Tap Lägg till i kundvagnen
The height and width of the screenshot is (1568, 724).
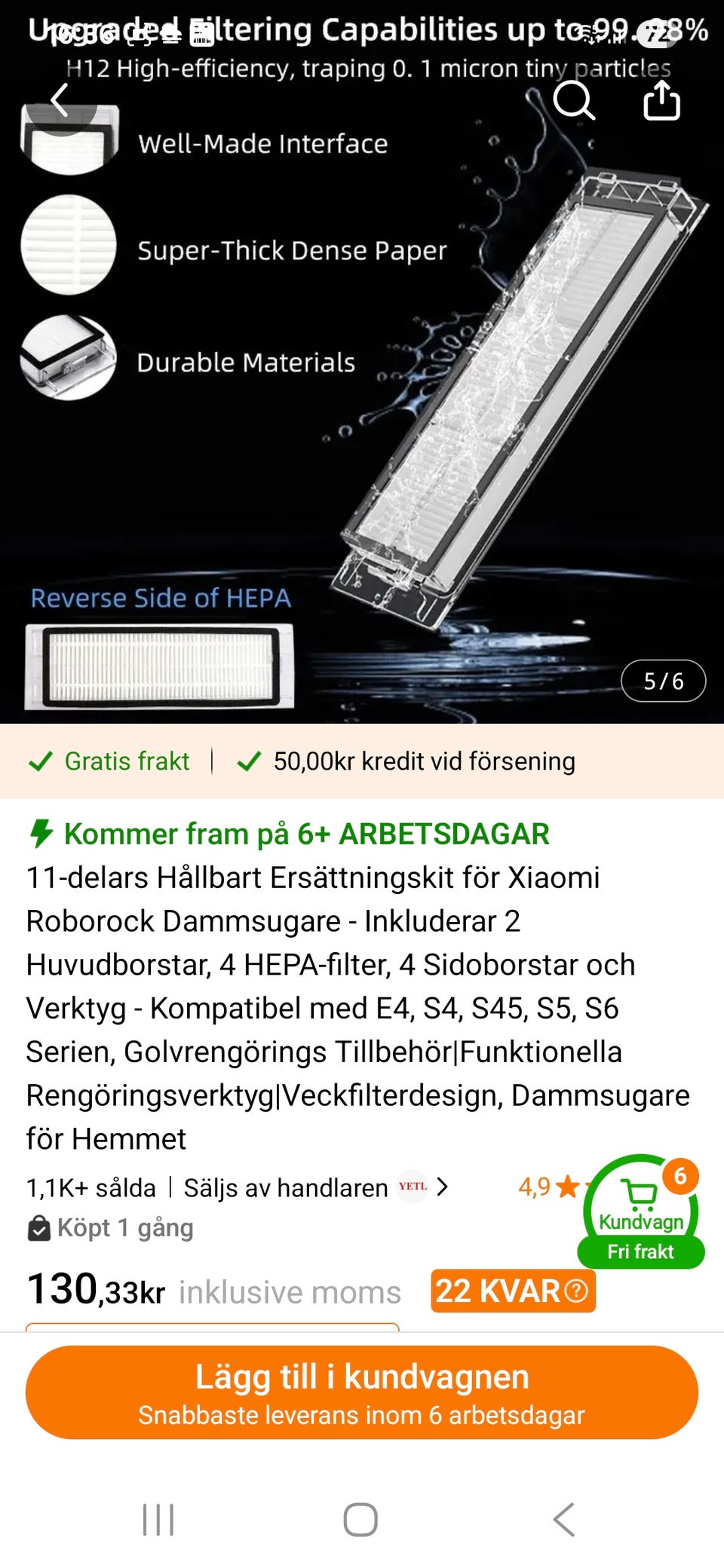[x=362, y=1392]
